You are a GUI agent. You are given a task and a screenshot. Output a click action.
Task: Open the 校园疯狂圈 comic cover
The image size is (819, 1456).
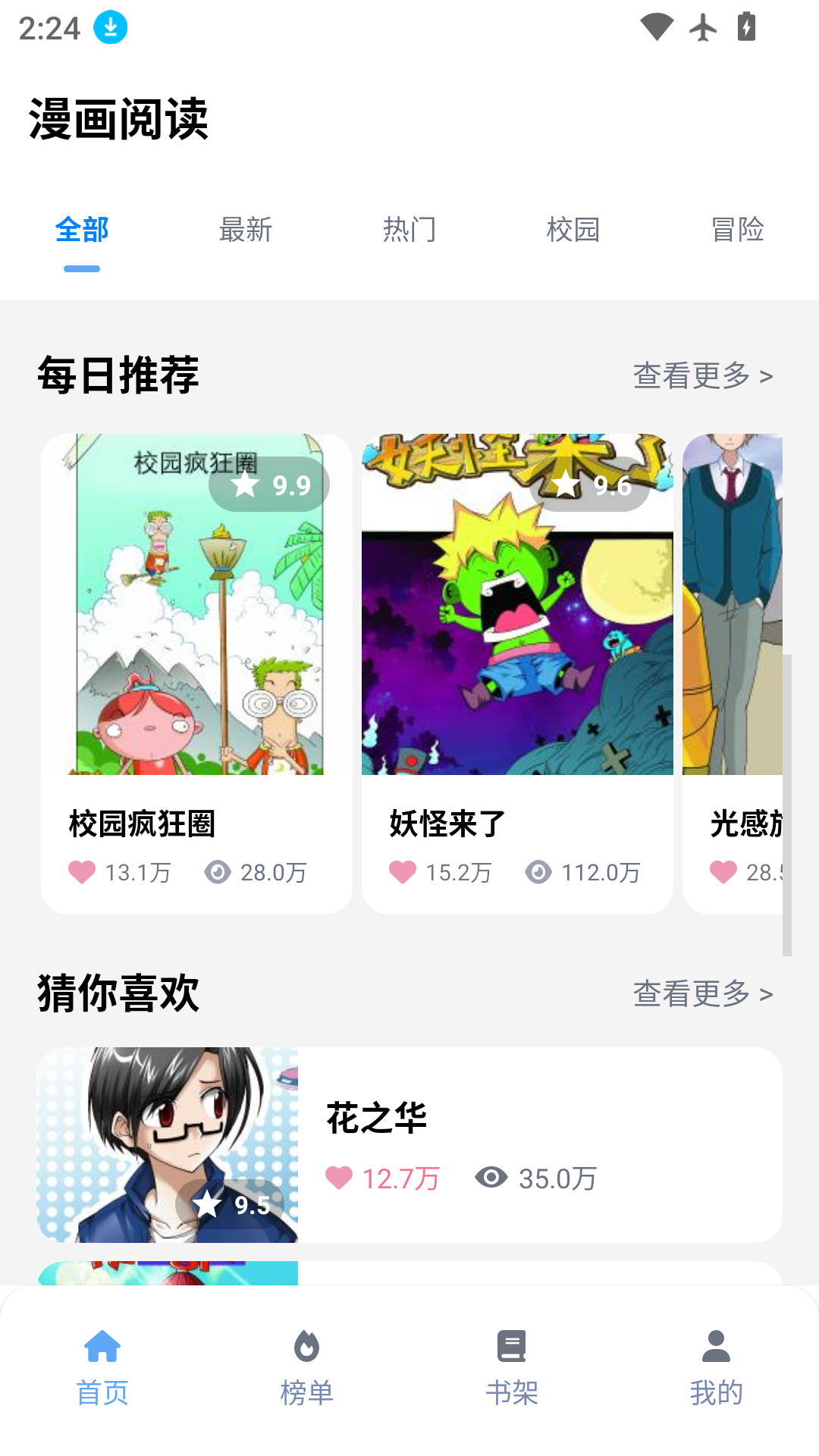coord(196,607)
